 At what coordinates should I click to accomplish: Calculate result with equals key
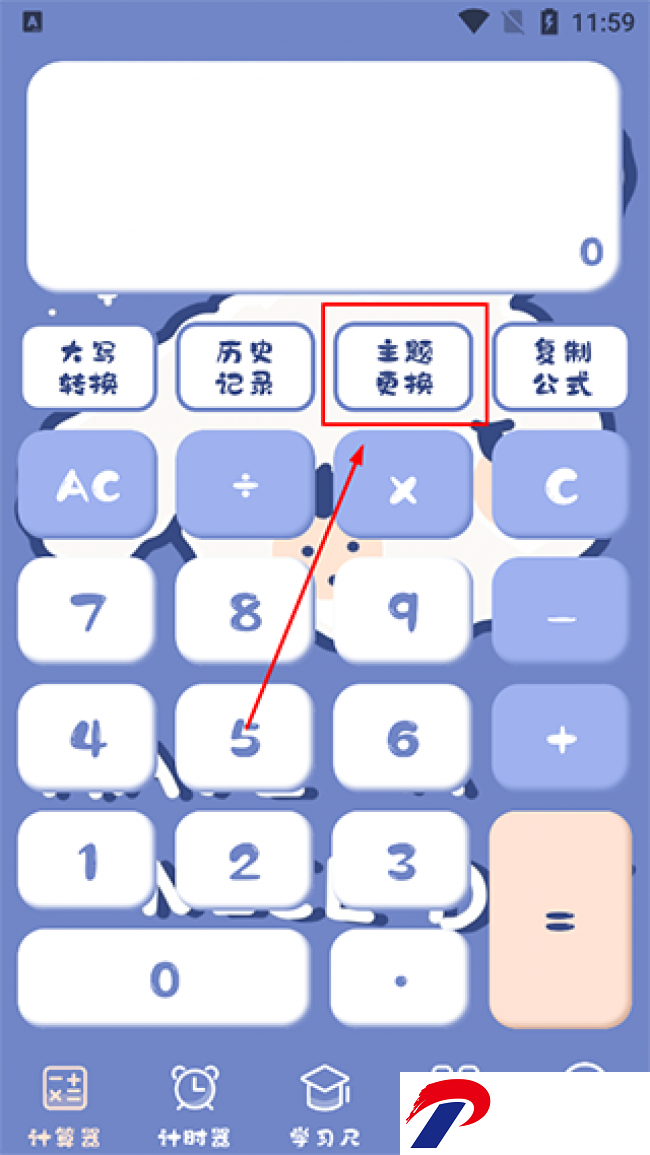coord(561,920)
